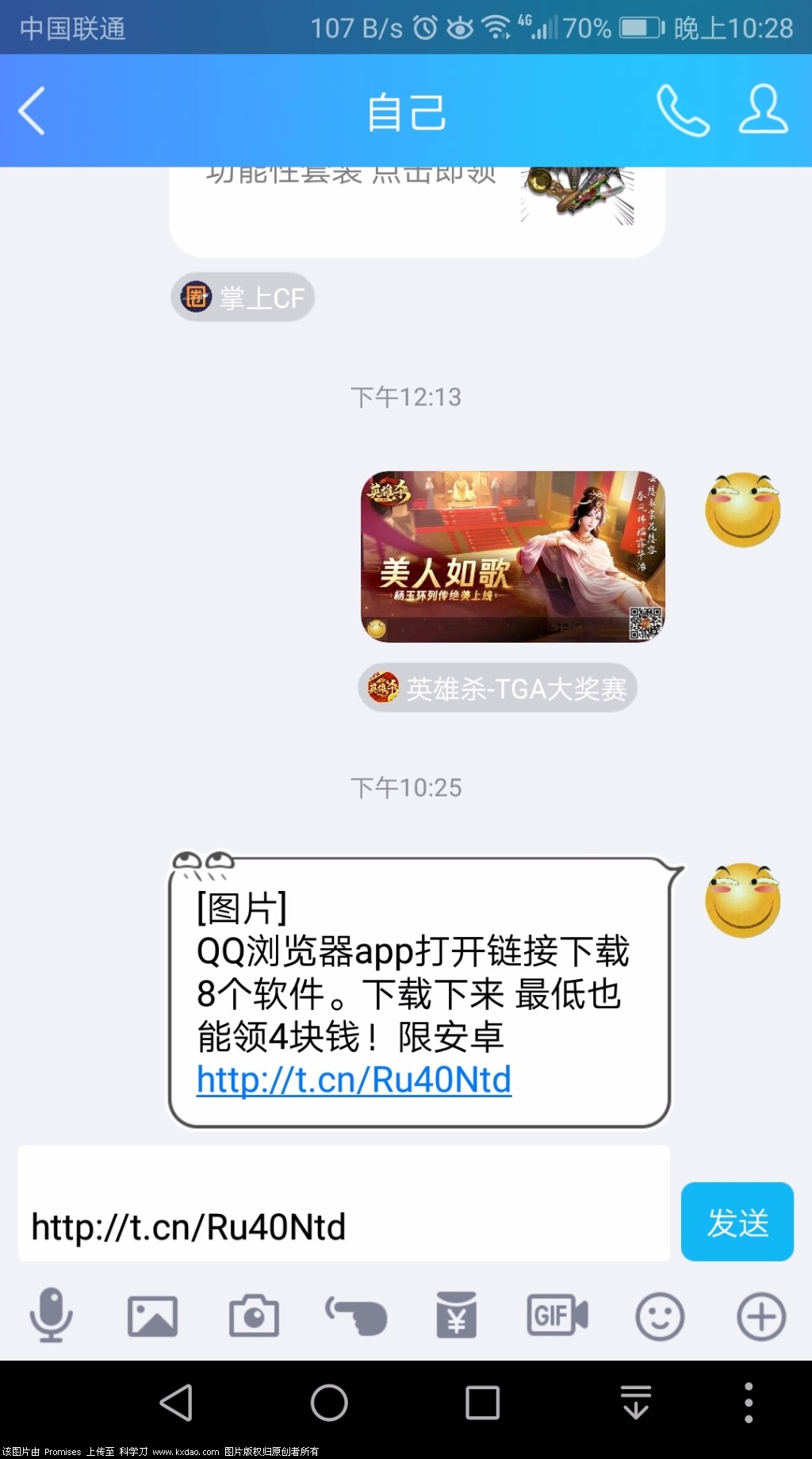Tap the microphone icon to record voice
Screen dimensions: 812x1459
click(49, 1315)
